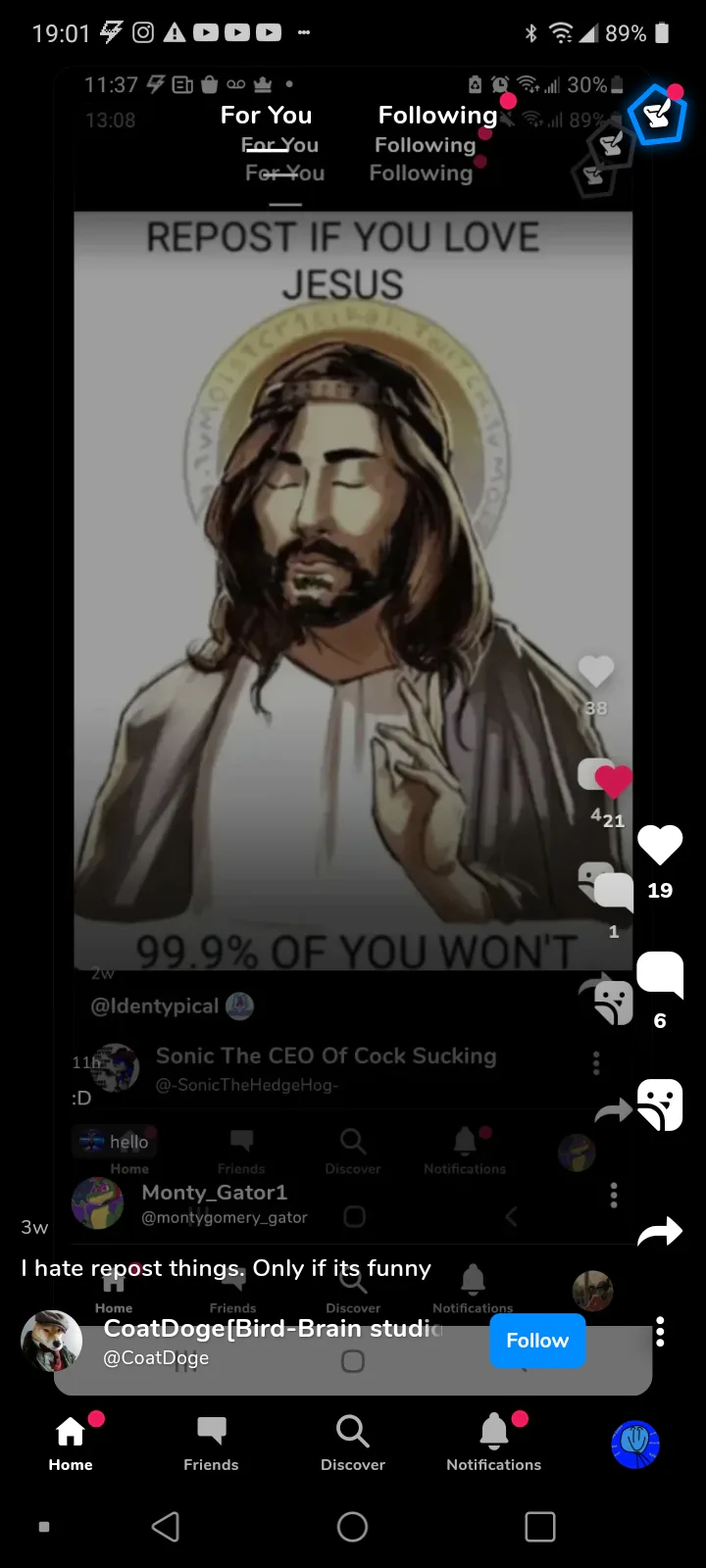The width and height of the screenshot is (706, 1568).
Task: Go to the Home tab
Action: [x=71, y=1443]
